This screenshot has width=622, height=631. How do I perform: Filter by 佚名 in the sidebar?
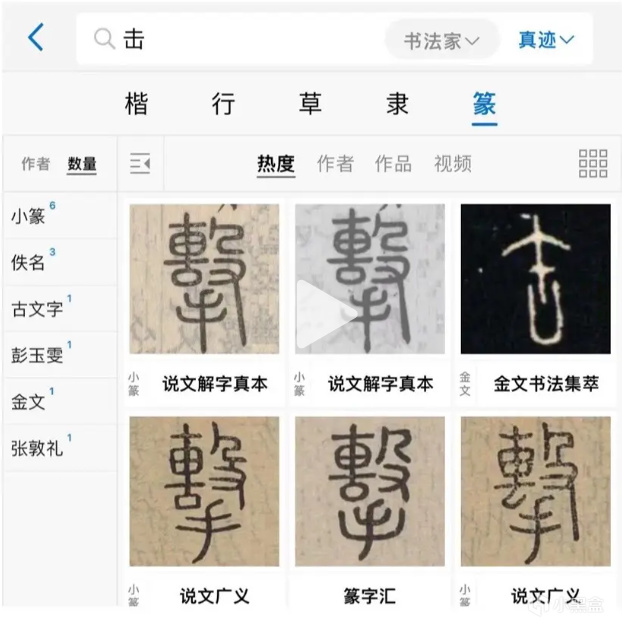(x=30, y=263)
